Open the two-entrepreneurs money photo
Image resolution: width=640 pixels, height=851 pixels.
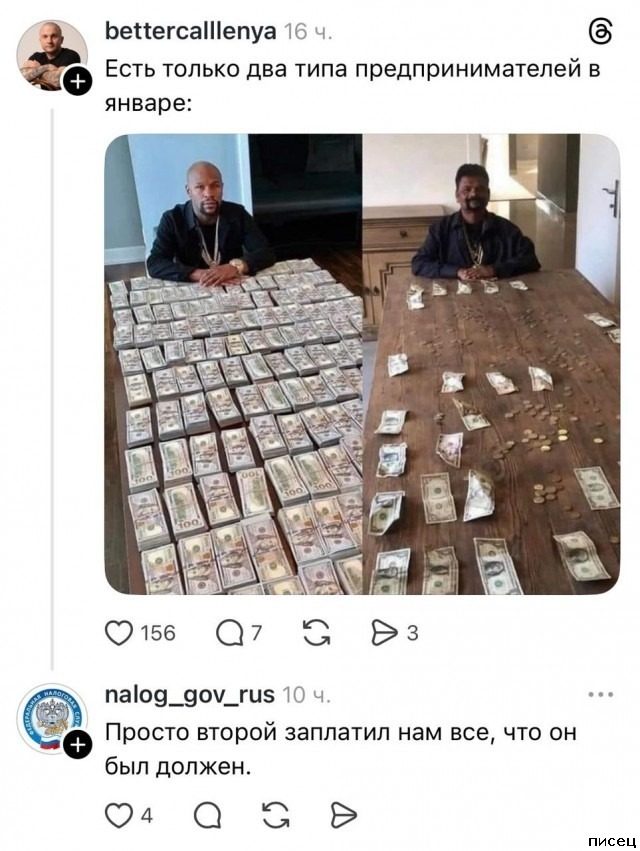[x=362, y=365]
